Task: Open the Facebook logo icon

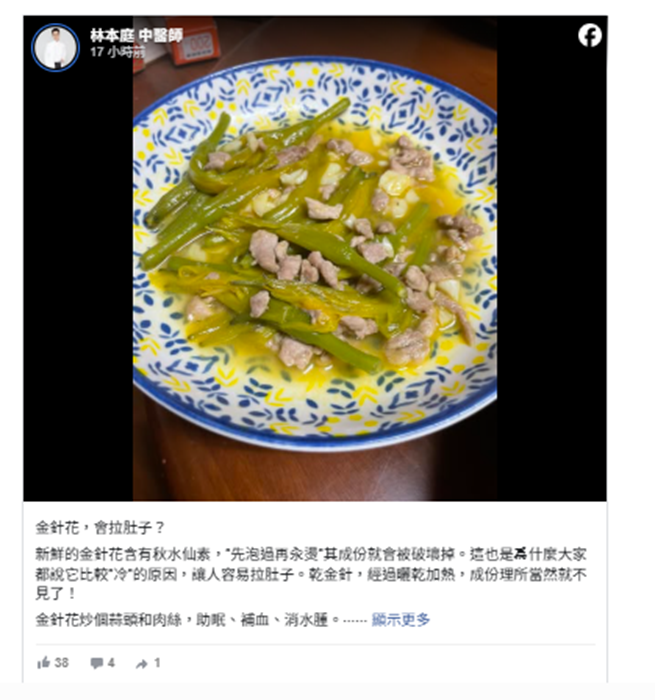Action: tap(590, 35)
